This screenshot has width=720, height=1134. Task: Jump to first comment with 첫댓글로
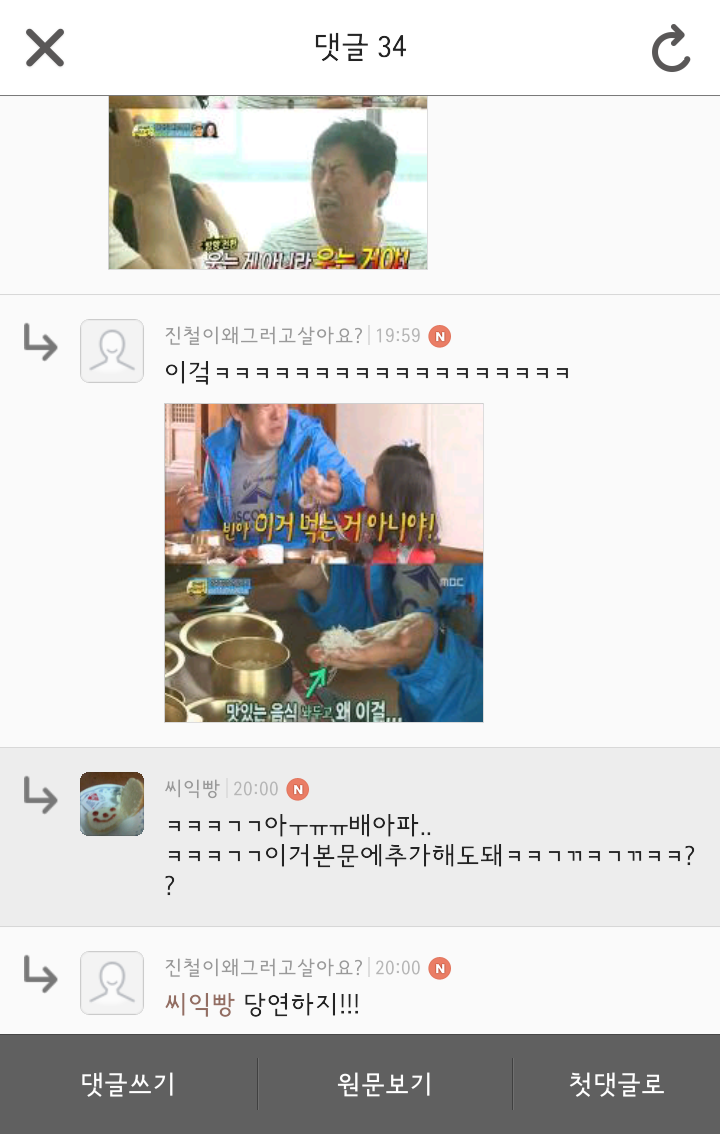point(616,1084)
